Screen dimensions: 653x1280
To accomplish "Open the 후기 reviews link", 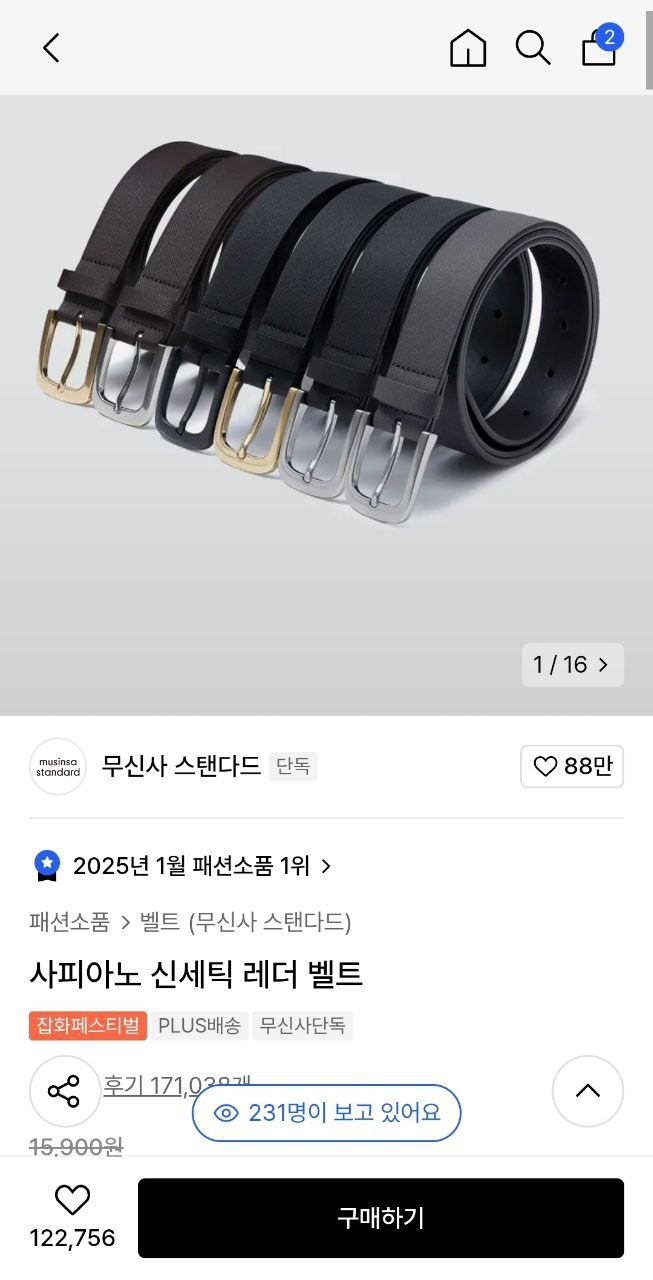I will tap(145, 1085).
